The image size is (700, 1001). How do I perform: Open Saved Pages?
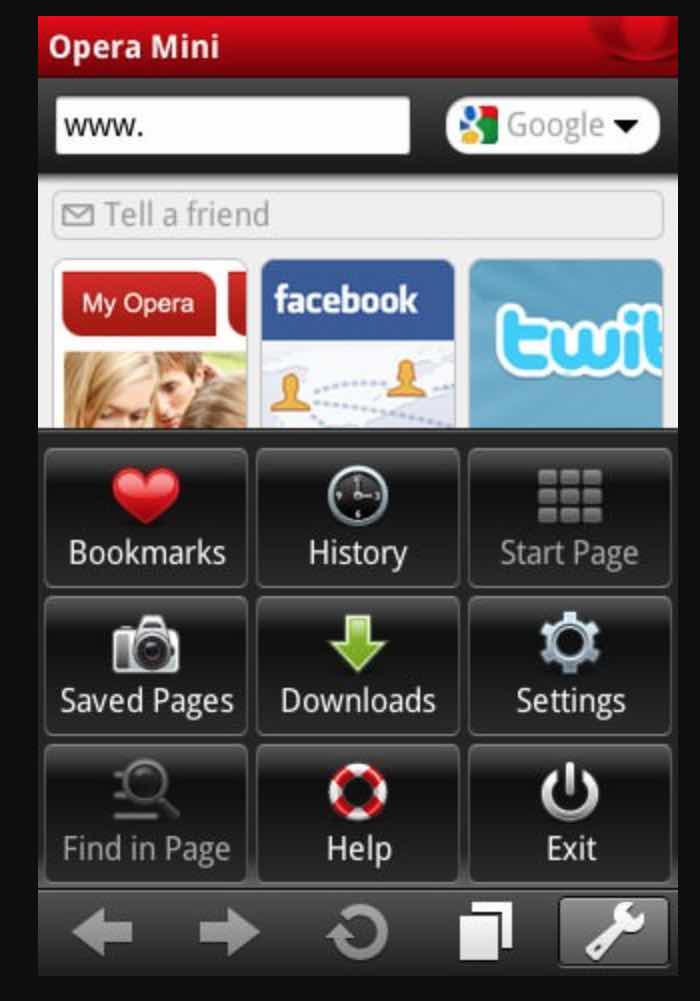coord(147,665)
